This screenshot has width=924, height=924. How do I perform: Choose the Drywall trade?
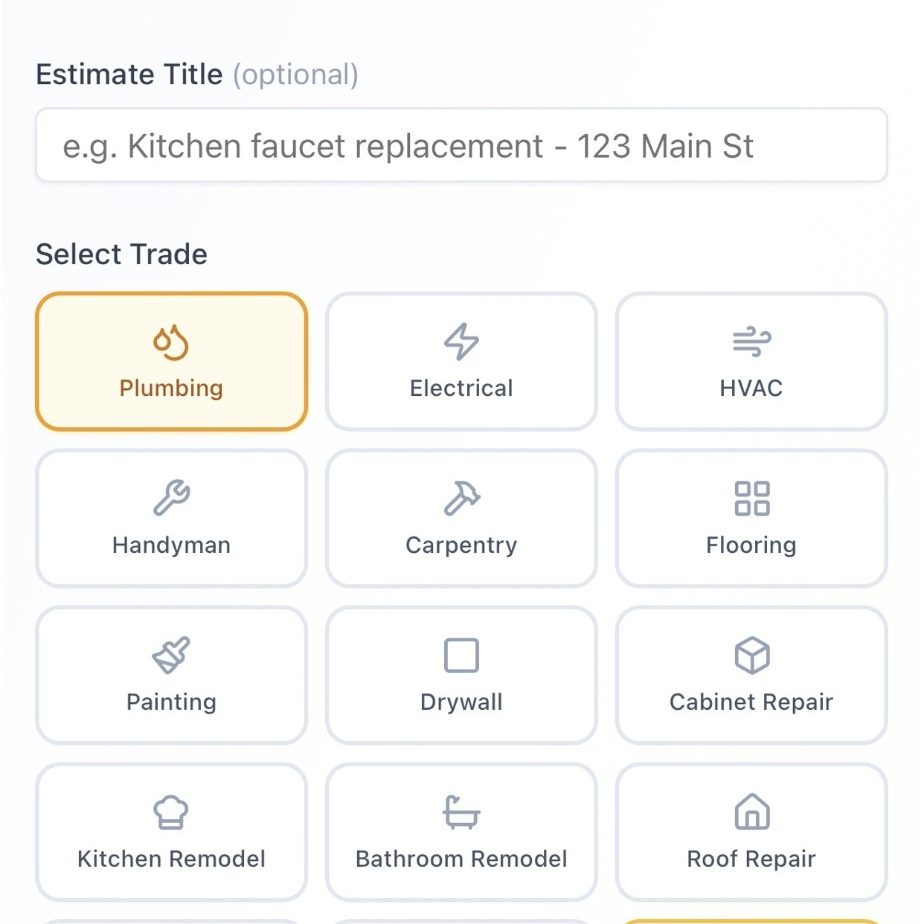461,675
